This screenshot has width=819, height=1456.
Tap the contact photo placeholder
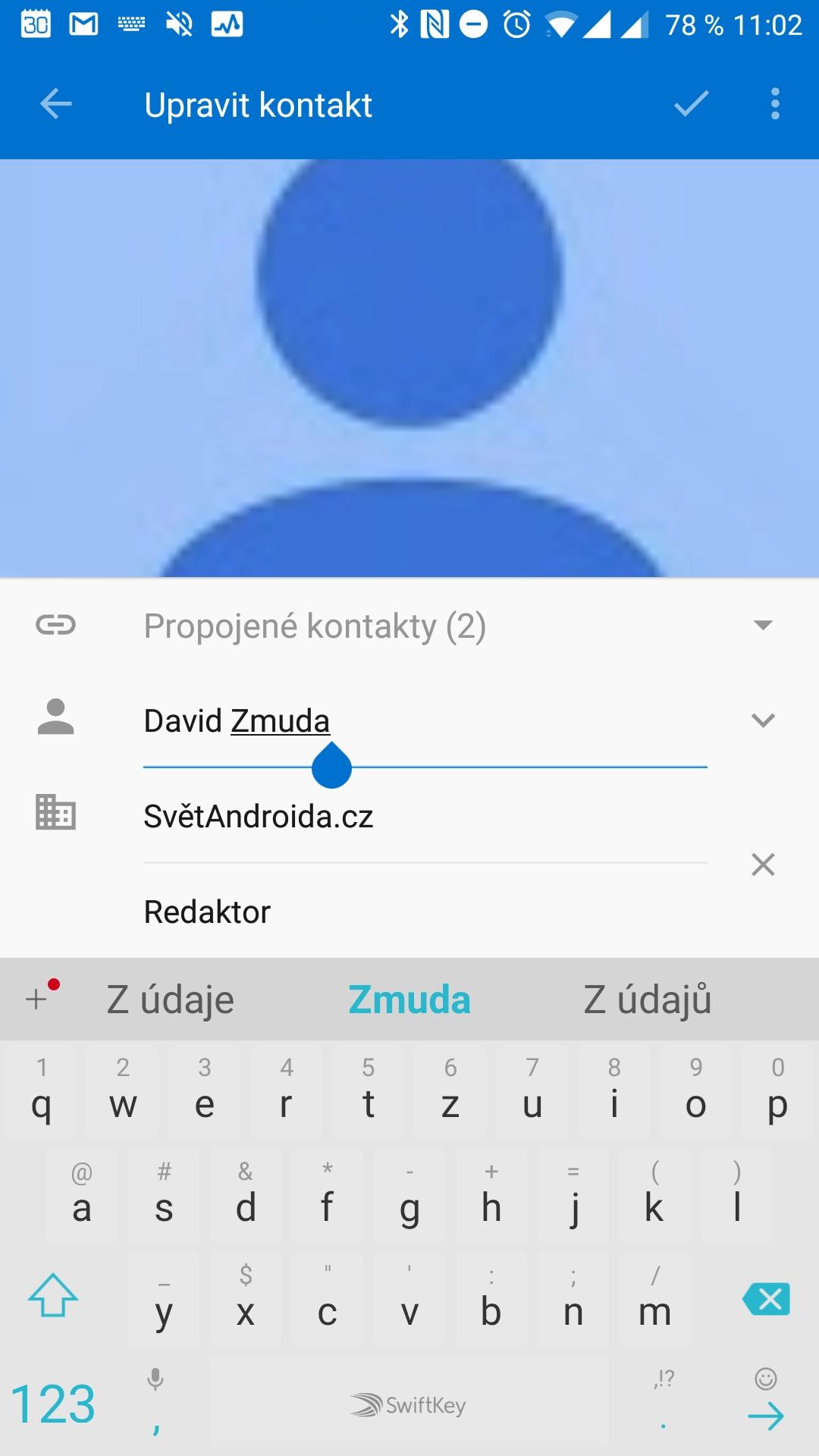coord(409,369)
